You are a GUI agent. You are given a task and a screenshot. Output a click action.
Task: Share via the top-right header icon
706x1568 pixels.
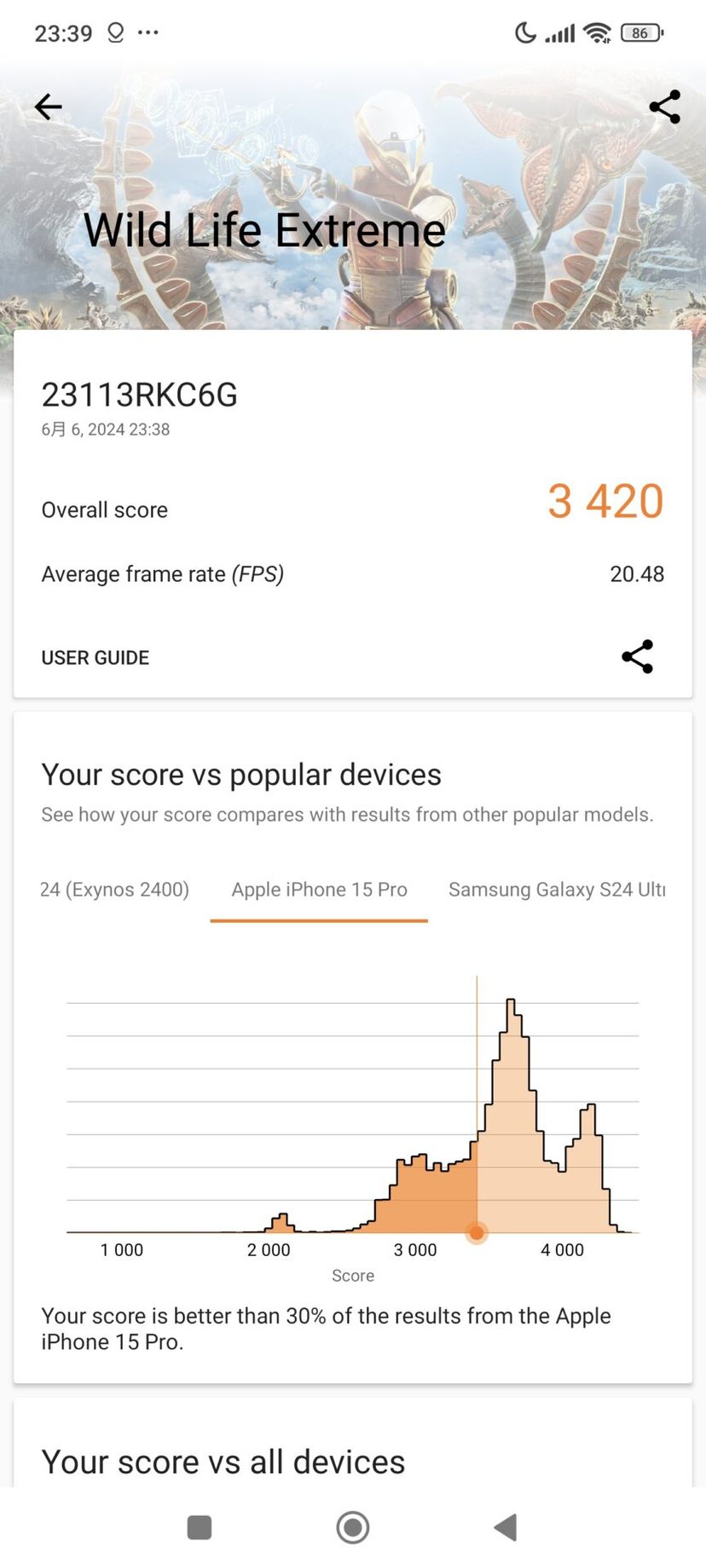tap(664, 107)
